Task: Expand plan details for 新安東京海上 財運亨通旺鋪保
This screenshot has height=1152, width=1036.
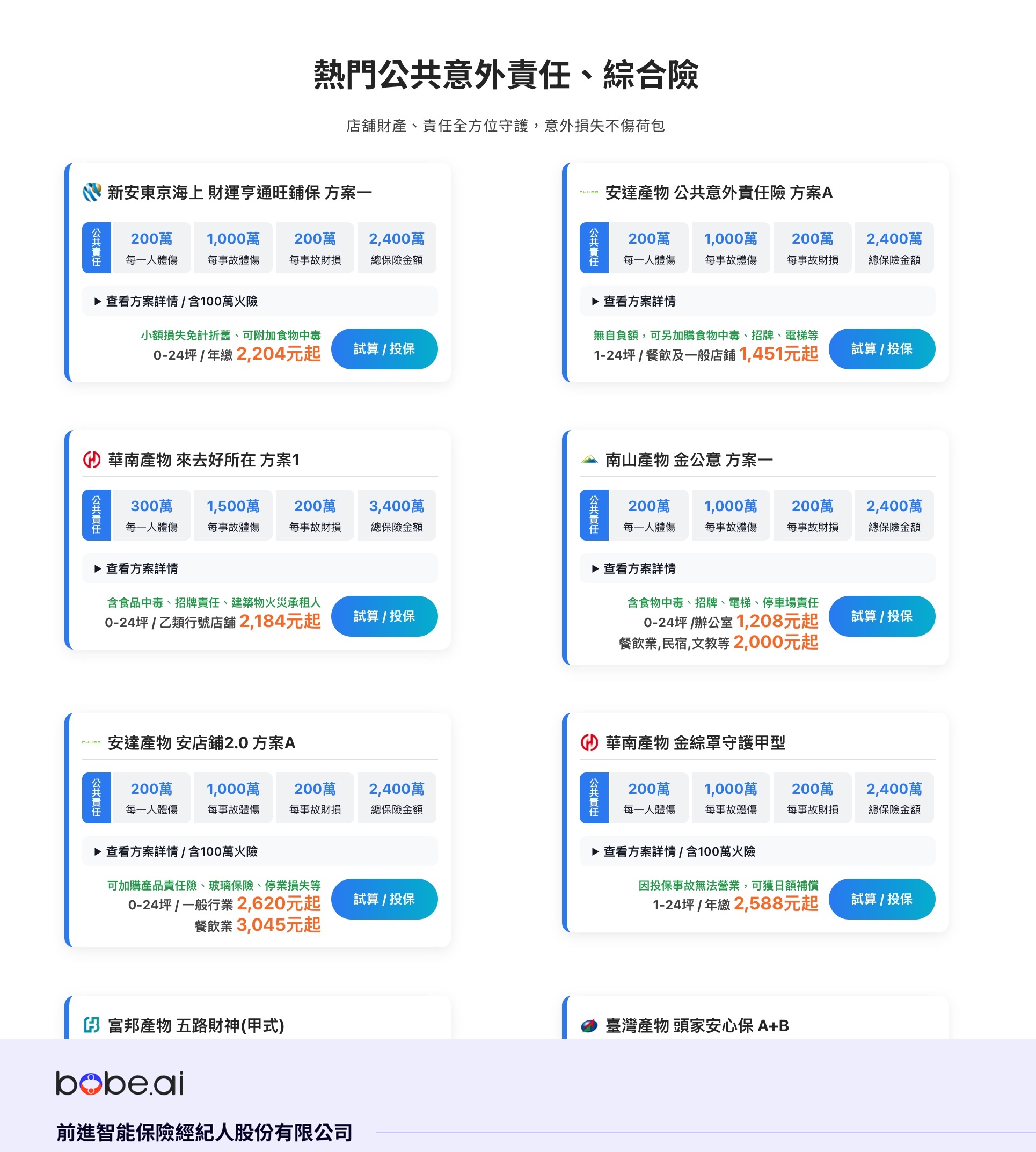Action: [x=177, y=301]
